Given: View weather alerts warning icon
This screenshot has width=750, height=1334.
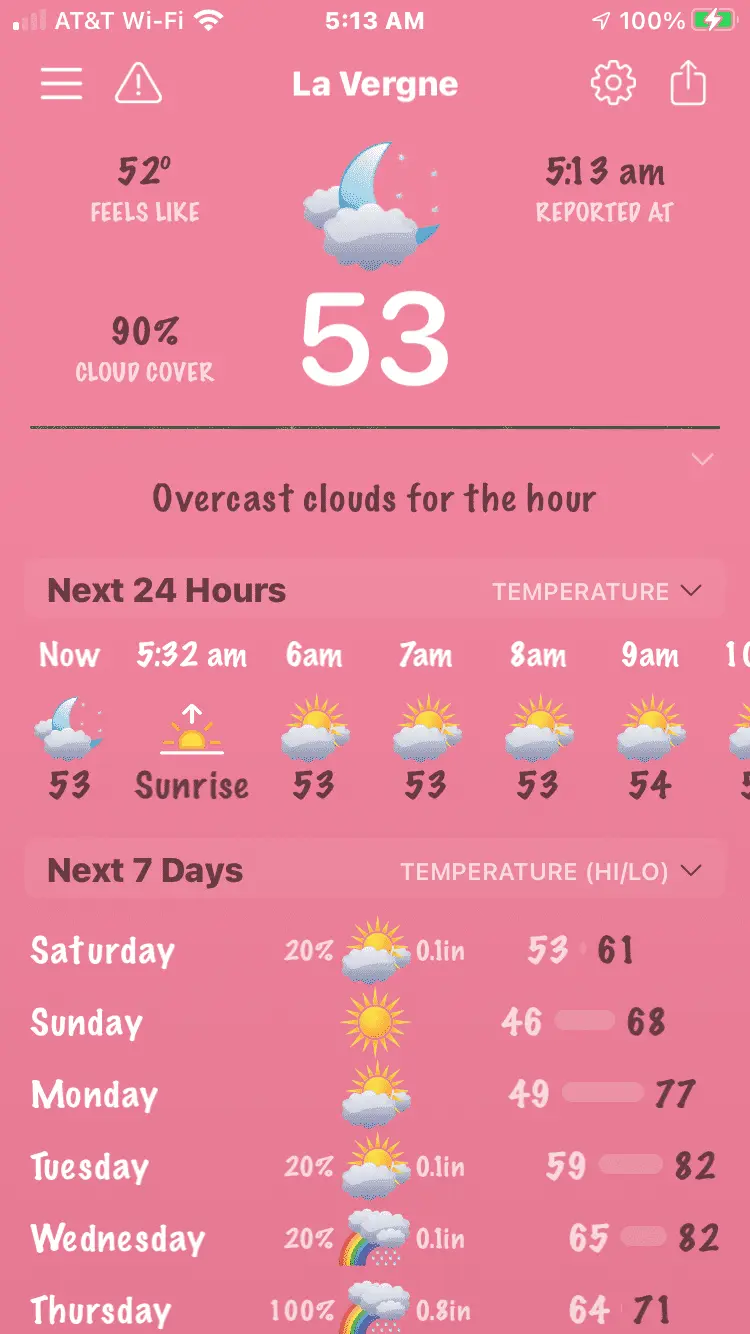Looking at the screenshot, I should coord(138,84).
